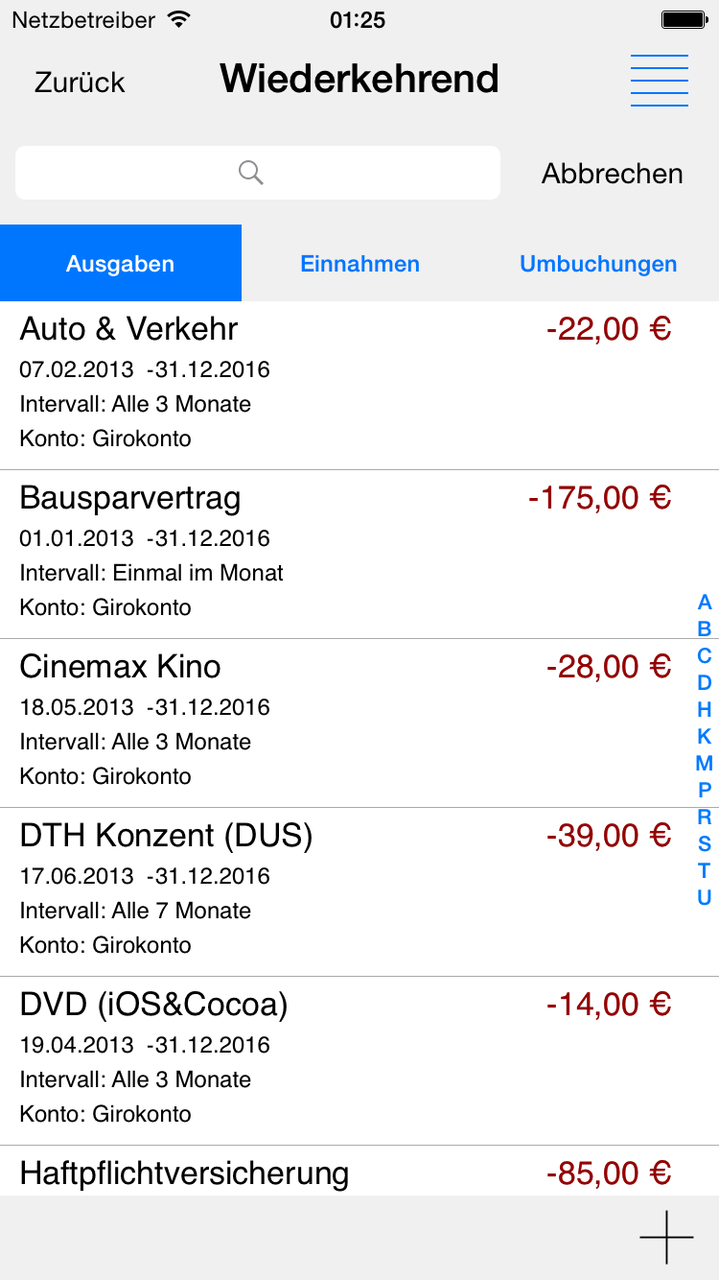The height and width of the screenshot is (1280, 719).
Task: Select the Ausgaben tab
Action: pyautogui.click(x=120, y=263)
